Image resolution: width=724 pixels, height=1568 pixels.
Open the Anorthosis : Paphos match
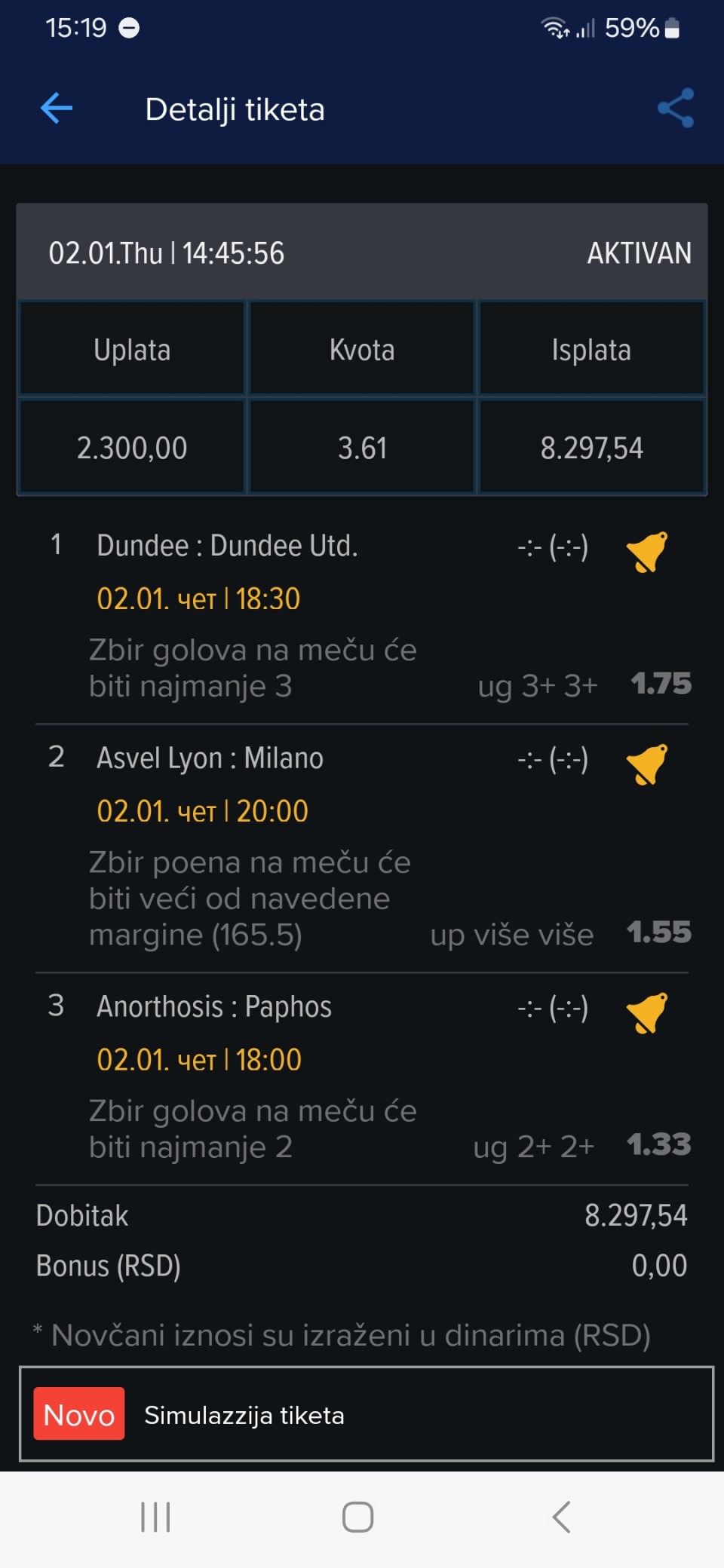[x=214, y=1006]
